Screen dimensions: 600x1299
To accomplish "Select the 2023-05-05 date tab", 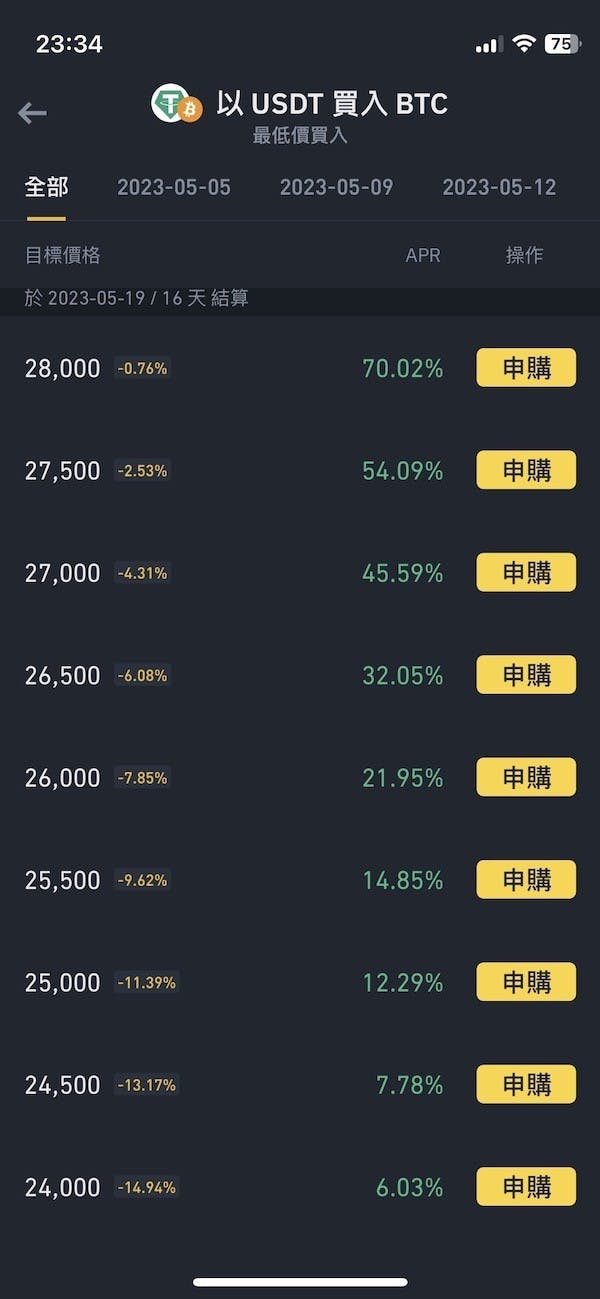I will [173, 187].
